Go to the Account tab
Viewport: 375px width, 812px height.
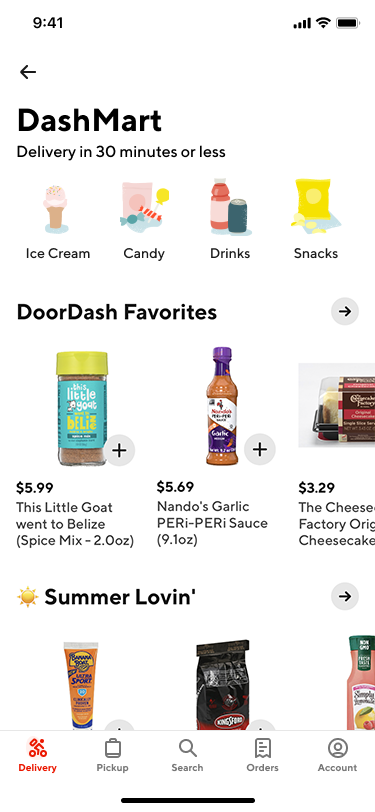tap(338, 755)
